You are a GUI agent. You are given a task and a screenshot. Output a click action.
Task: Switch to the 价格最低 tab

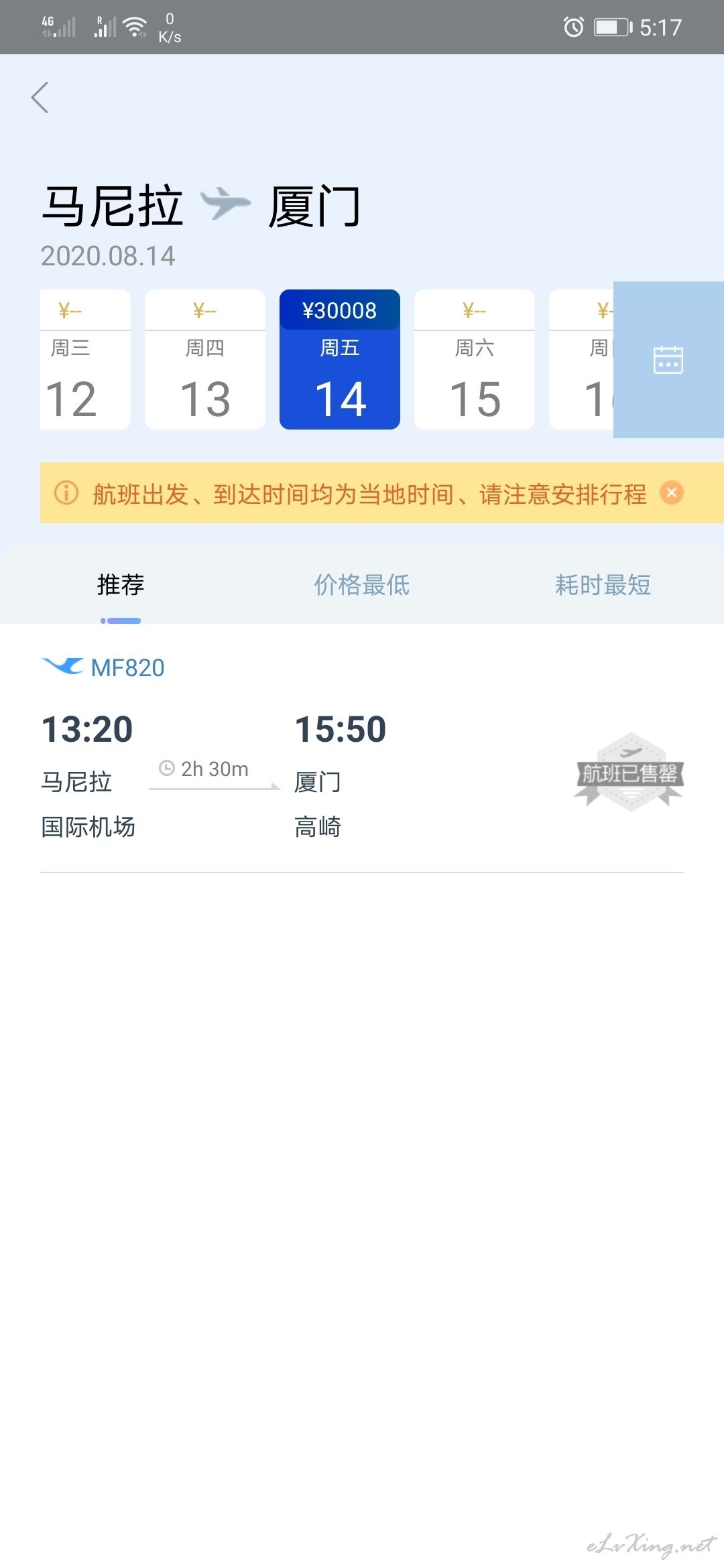(362, 585)
